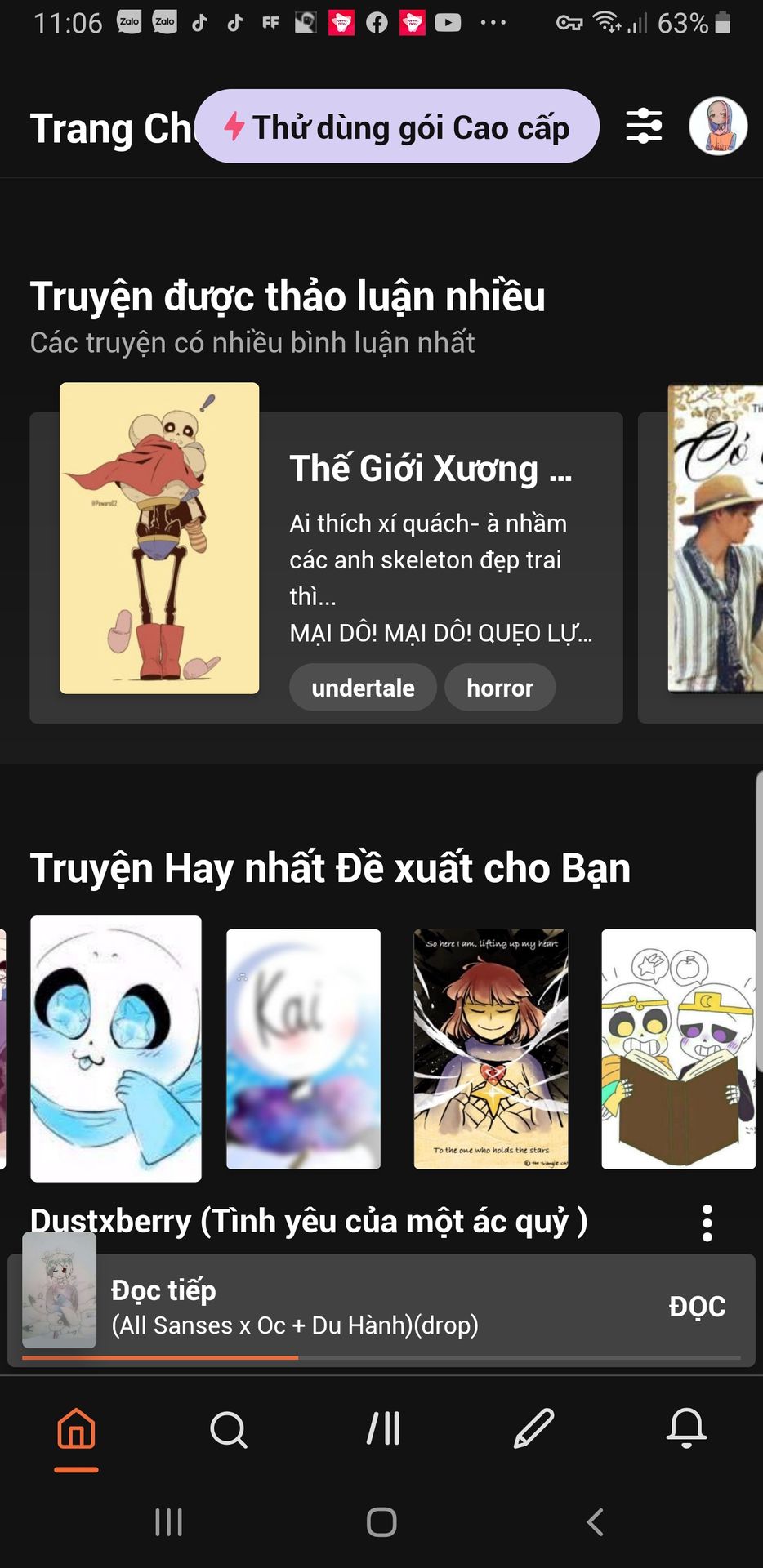The image size is (763, 1568).
Task: Open the blue skeleton cover story
Action: click(x=116, y=1048)
